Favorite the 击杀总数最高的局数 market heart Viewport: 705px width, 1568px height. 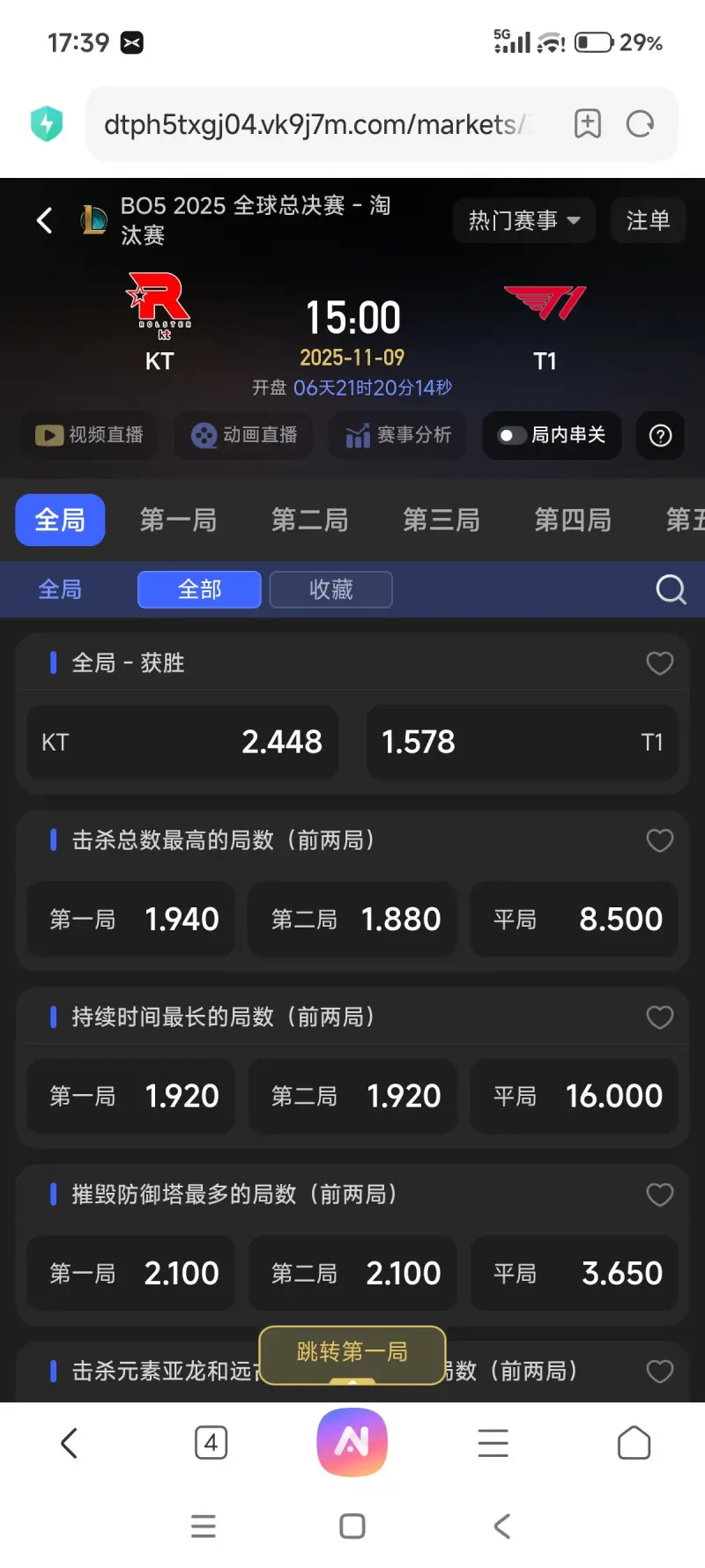pos(659,840)
